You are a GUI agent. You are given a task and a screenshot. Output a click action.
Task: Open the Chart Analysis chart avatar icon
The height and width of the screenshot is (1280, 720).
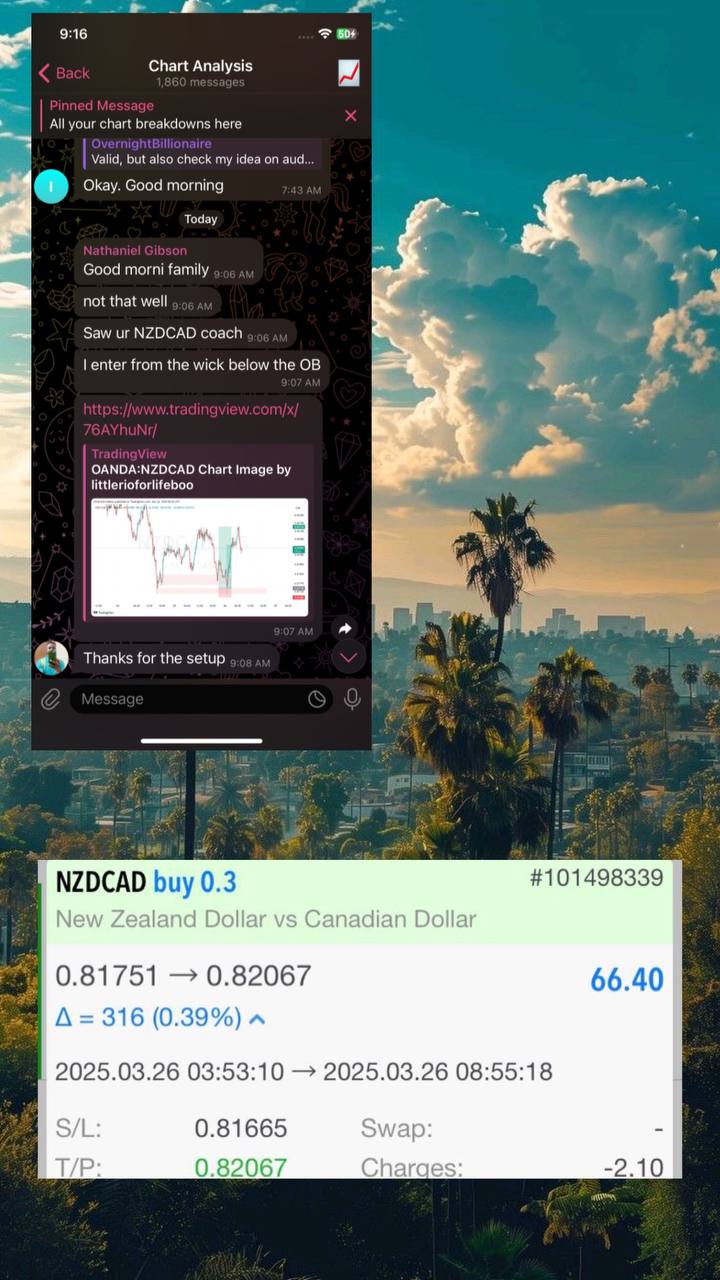pyautogui.click(x=347, y=72)
